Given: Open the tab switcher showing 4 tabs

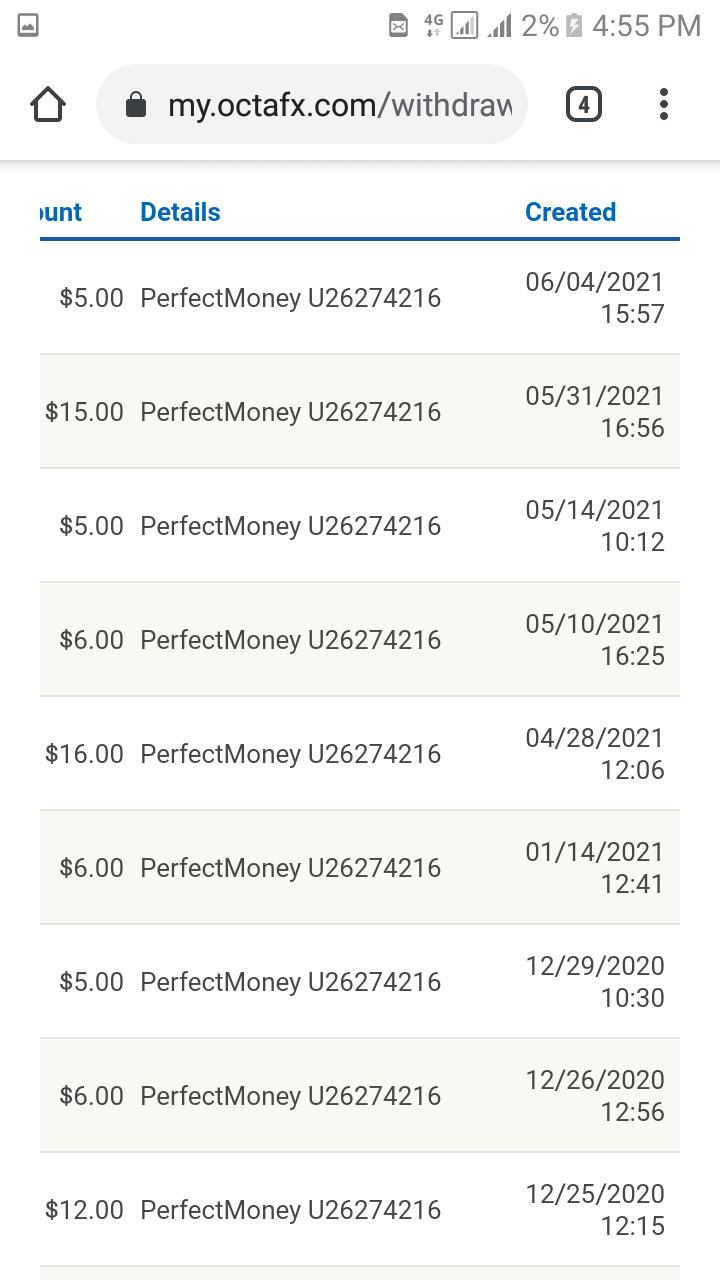Looking at the screenshot, I should pyautogui.click(x=584, y=105).
